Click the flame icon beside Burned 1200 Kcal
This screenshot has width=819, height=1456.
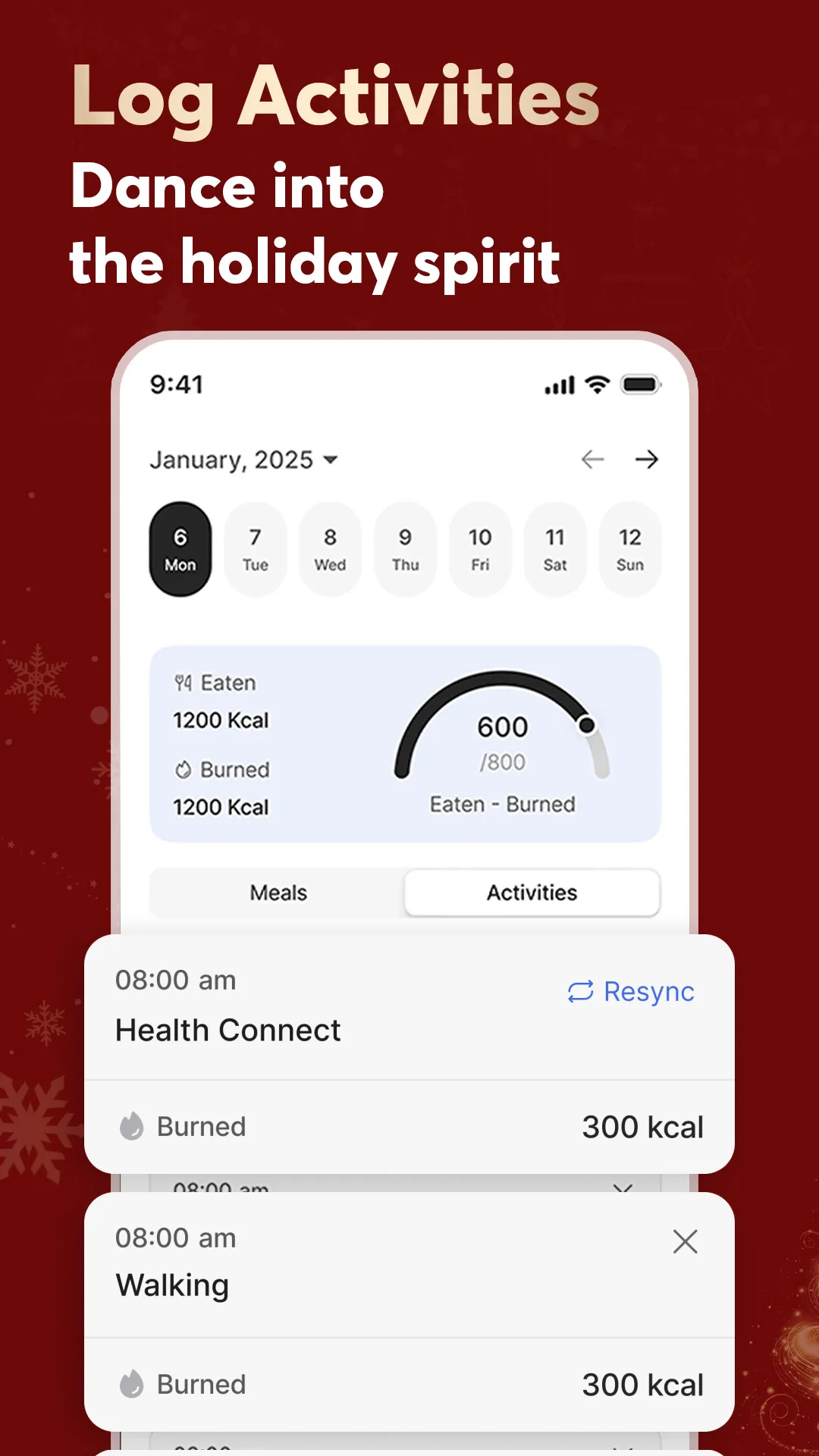[182, 770]
